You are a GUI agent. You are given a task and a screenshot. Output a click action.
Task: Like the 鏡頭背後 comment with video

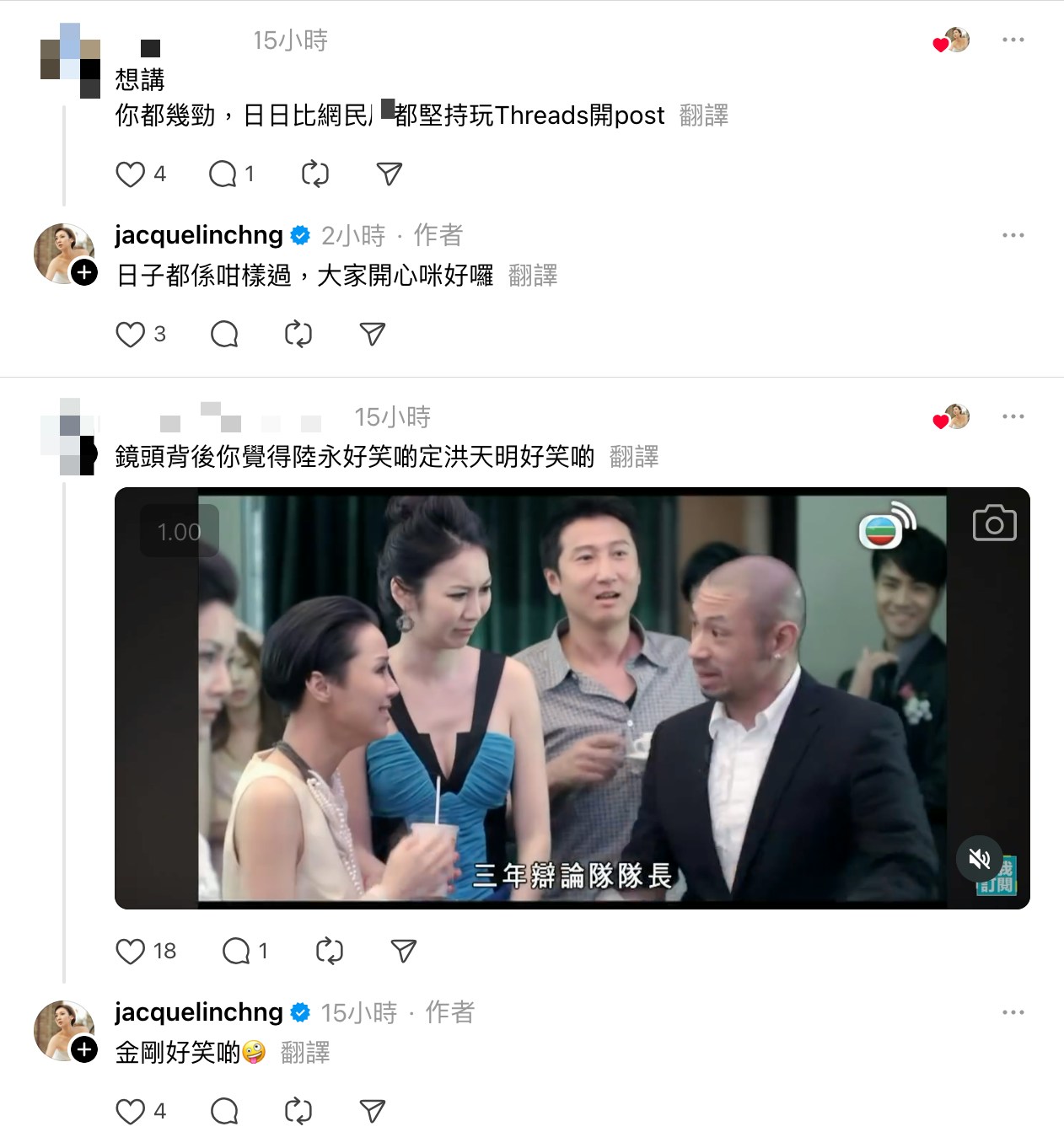(x=131, y=952)
